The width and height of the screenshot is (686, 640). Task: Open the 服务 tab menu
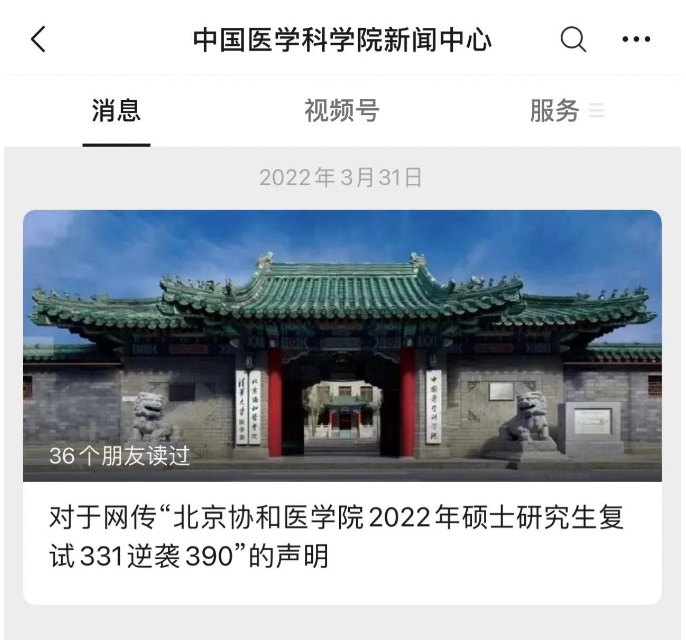click(566, 111)
